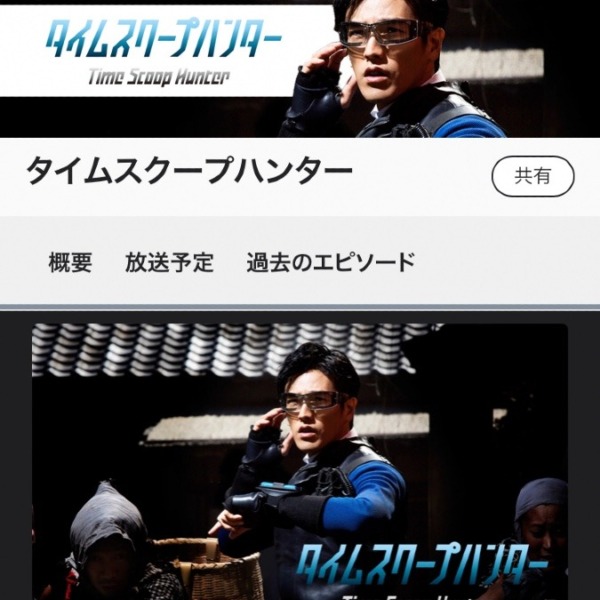
Task: Open the タイムスクープハンター episode image card
Action: (300, 460)
